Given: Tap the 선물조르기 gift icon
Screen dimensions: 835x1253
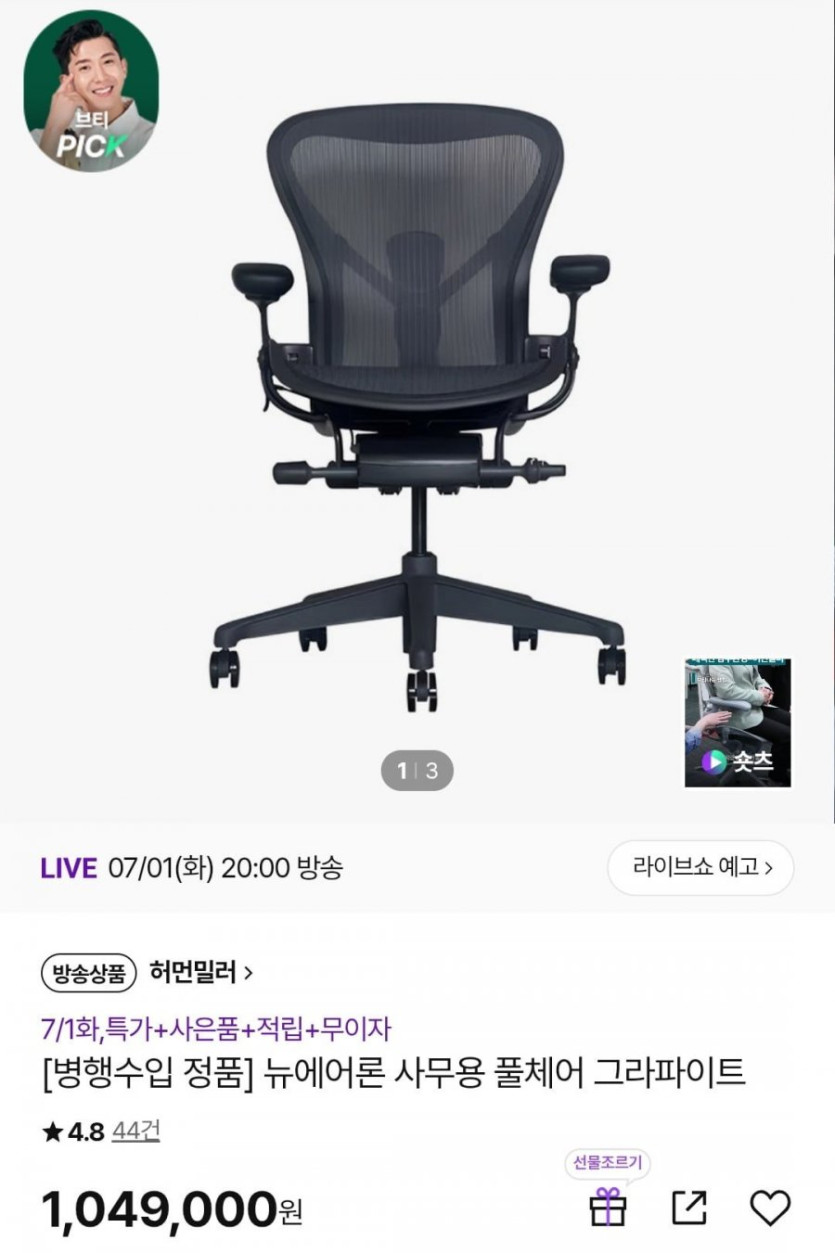Looking at the screenshot, I should click(x=608, y=1207).
